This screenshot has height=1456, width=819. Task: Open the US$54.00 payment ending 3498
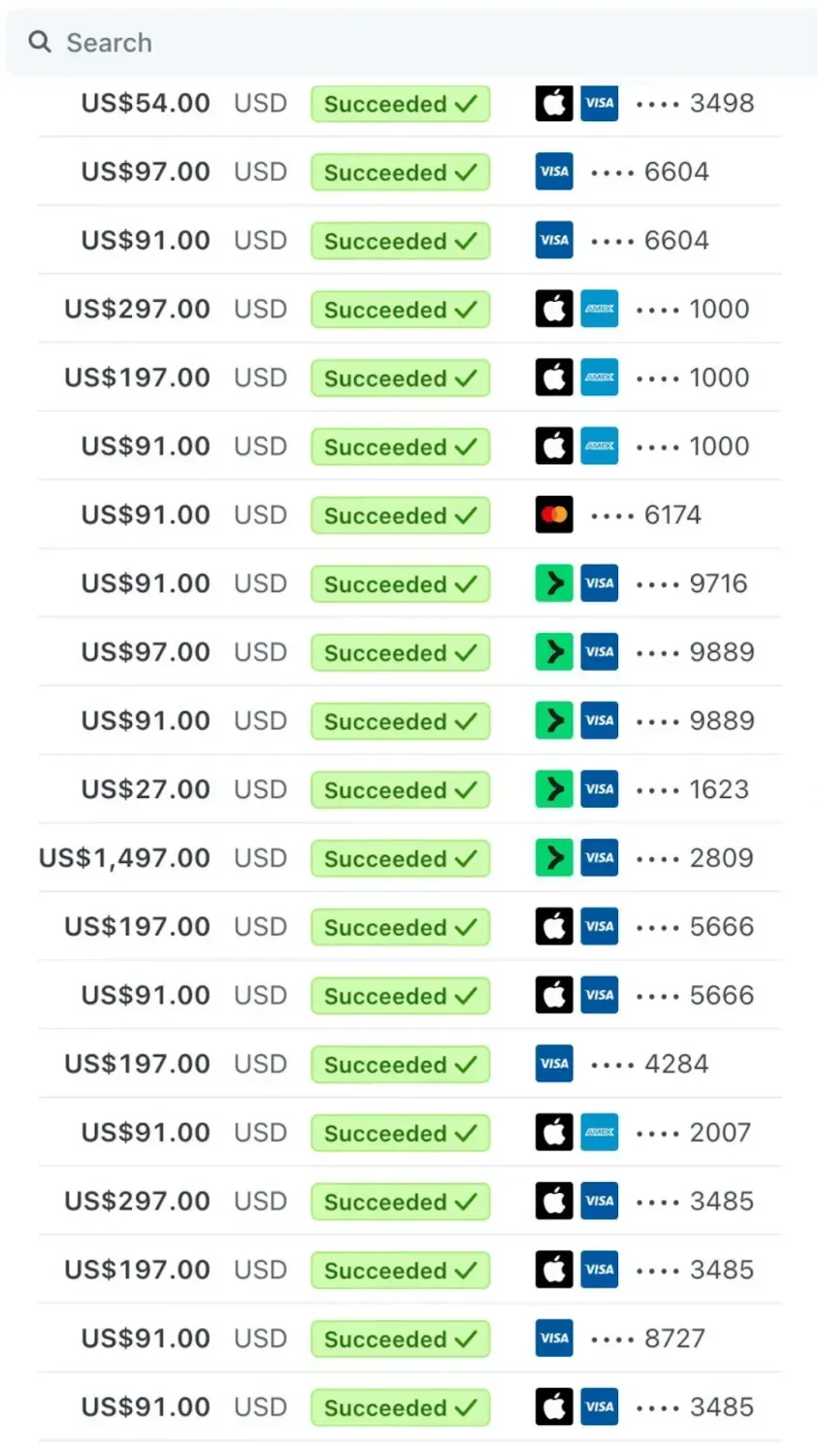click(409, 104)
